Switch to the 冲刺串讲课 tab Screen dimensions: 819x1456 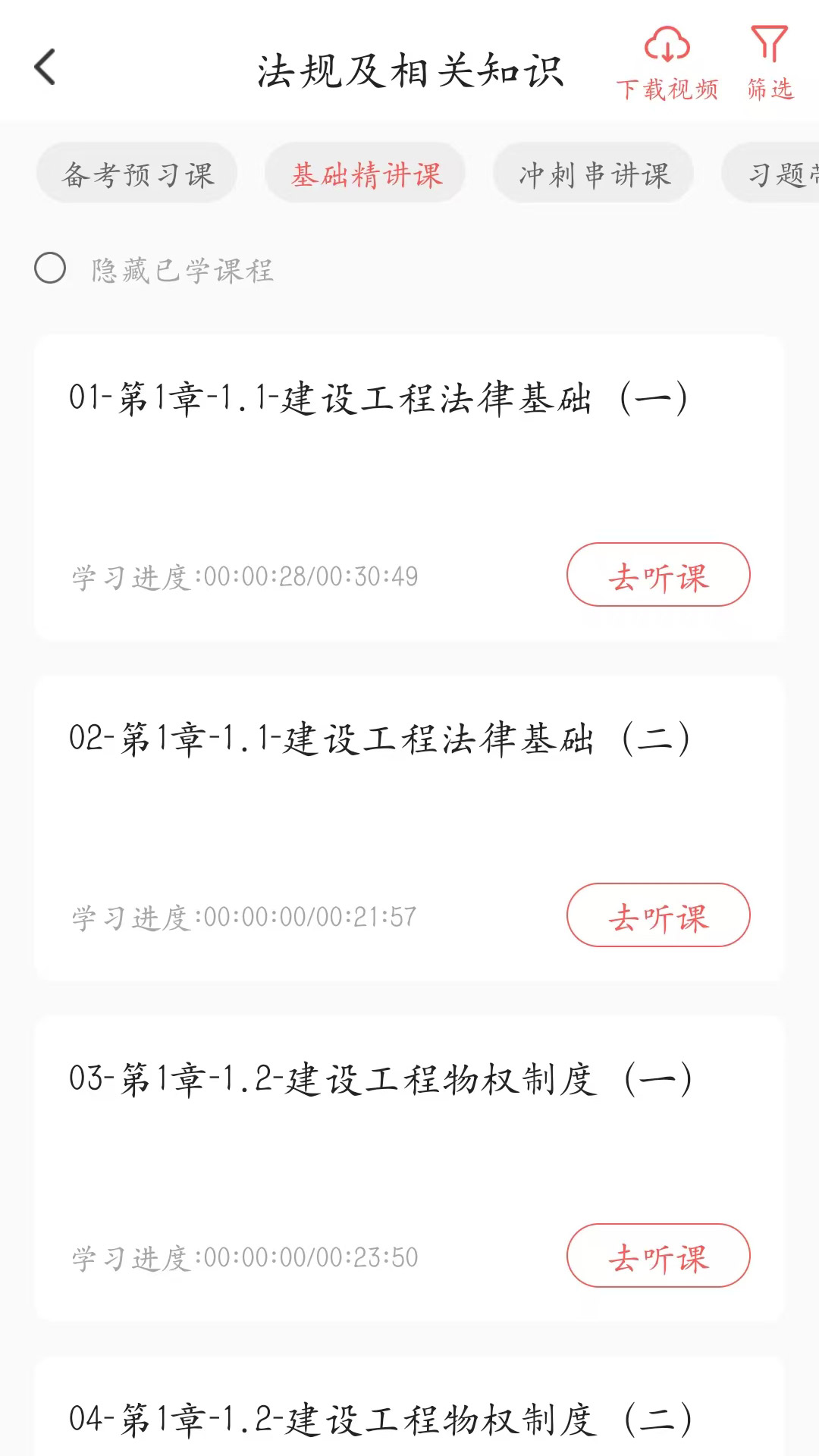click(594, 174)
